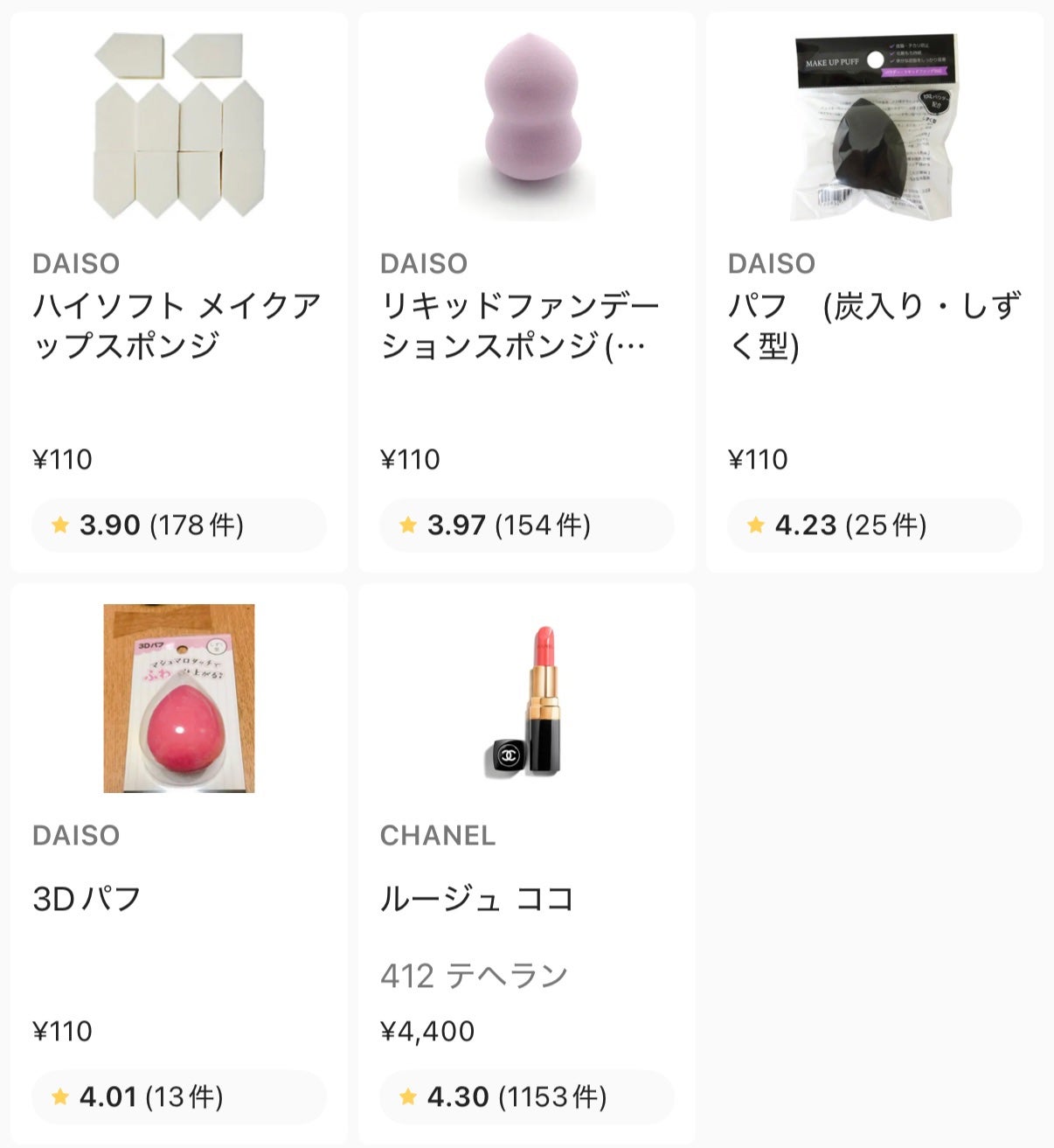Open the pink 3D パフ product image
Image resolution: width=1054 pixels, height=1148 pixels.
coord(179,699)
